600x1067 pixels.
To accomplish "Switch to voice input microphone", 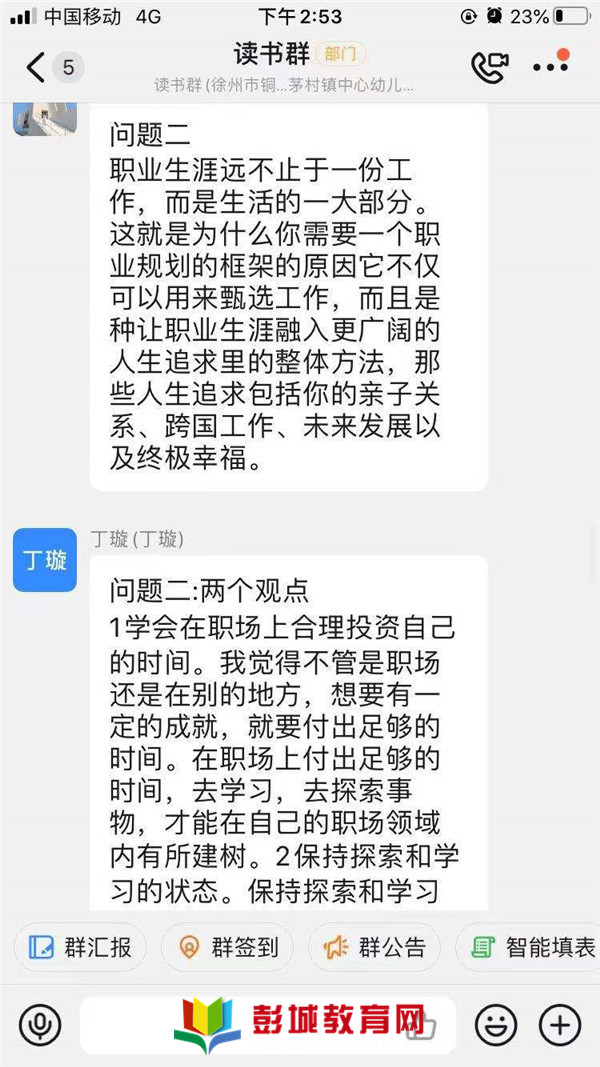I will coord(40,1024).
